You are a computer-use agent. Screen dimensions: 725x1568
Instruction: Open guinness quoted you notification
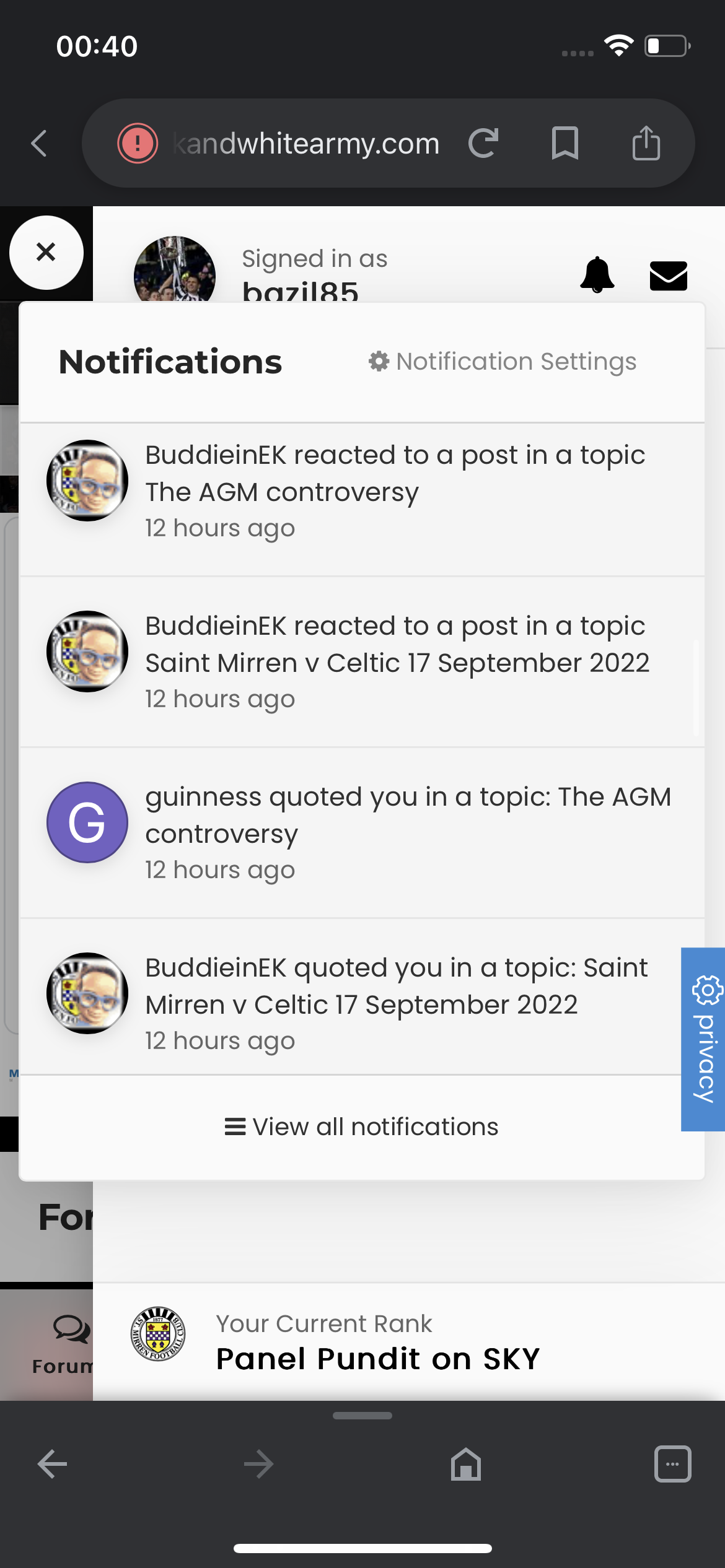click(x=362, y=833)
